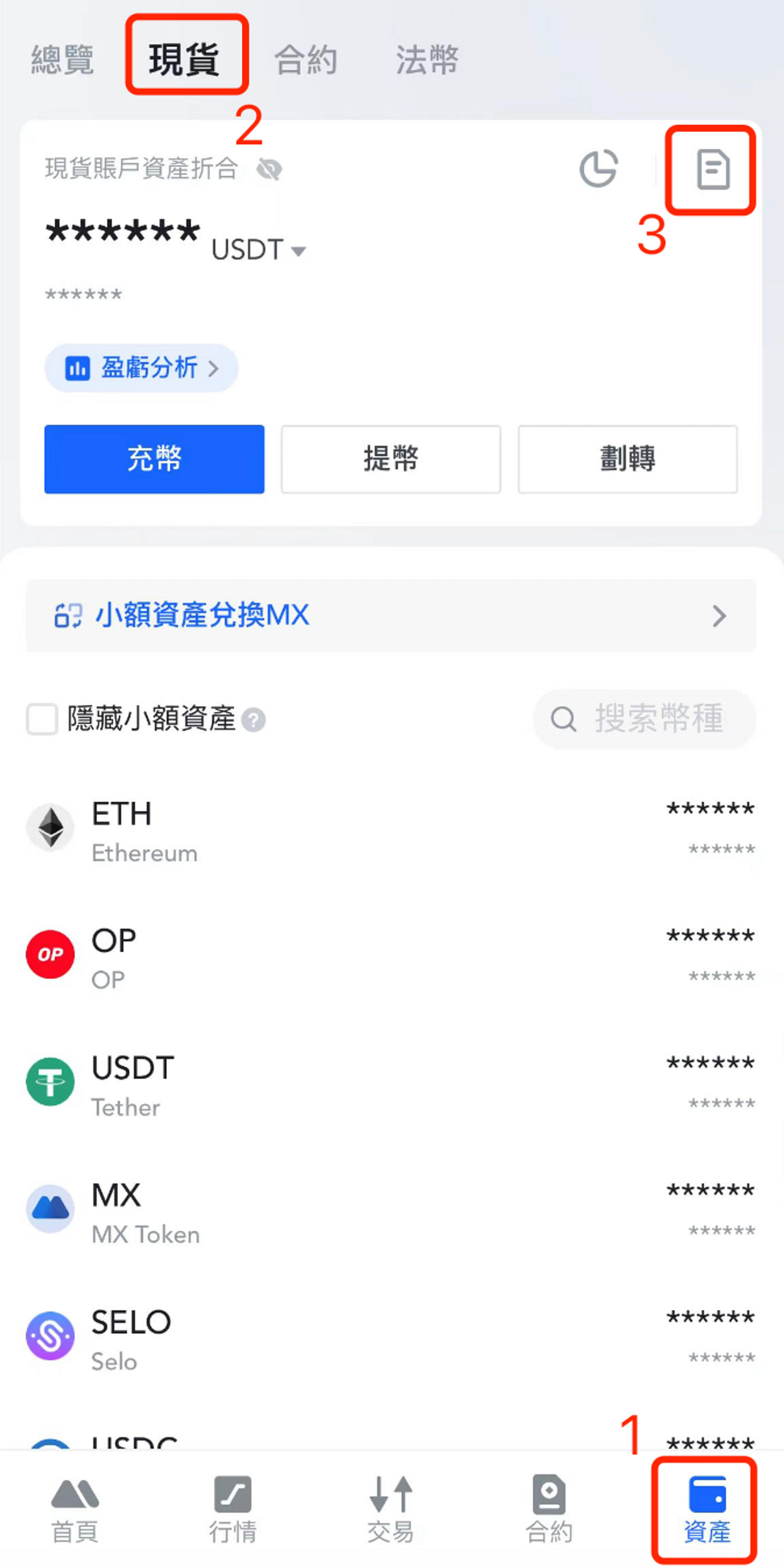The width and height of the screenshot is (784, 1566).
Task: Toggle balance visibility eye icon
Action: 269,169
